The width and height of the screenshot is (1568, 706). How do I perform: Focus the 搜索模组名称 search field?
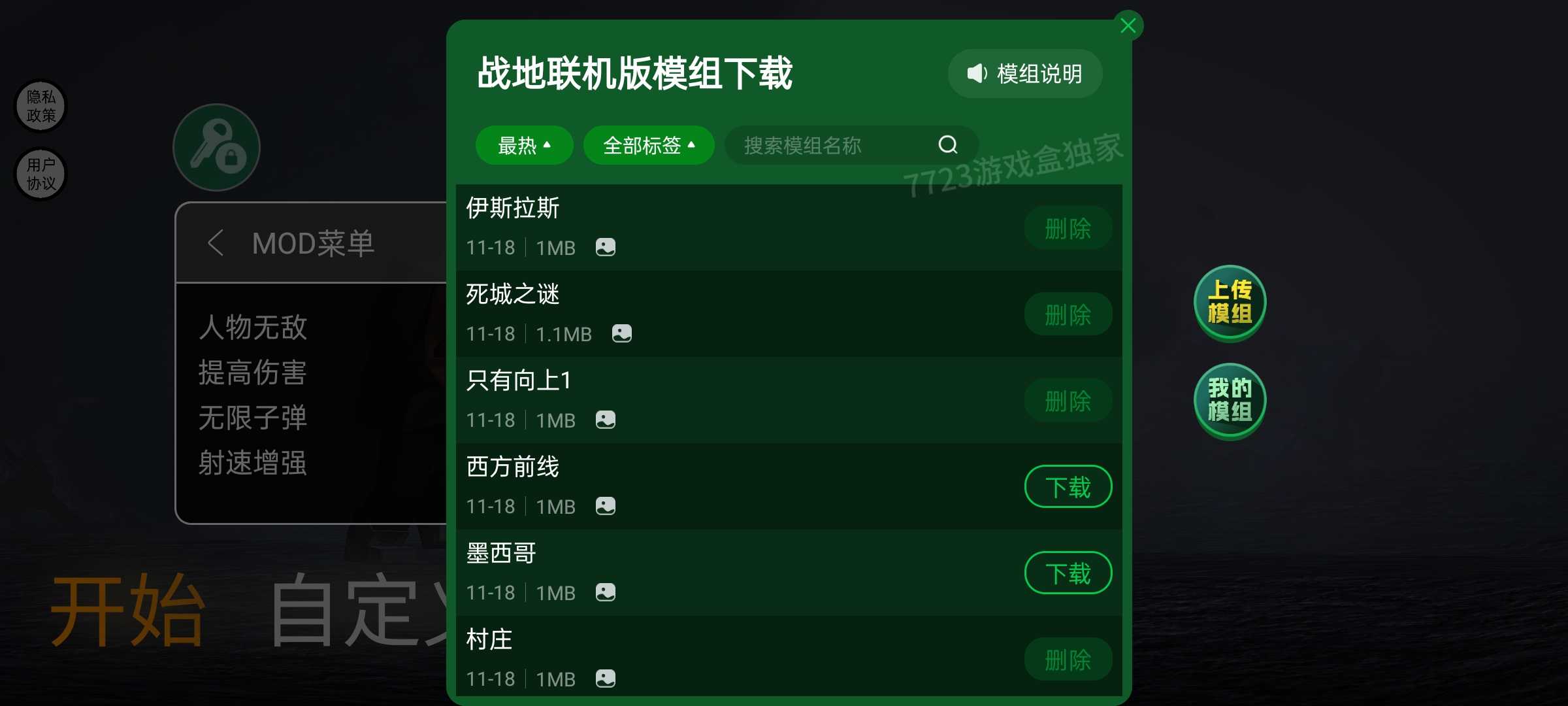click(x=830, y=145)
